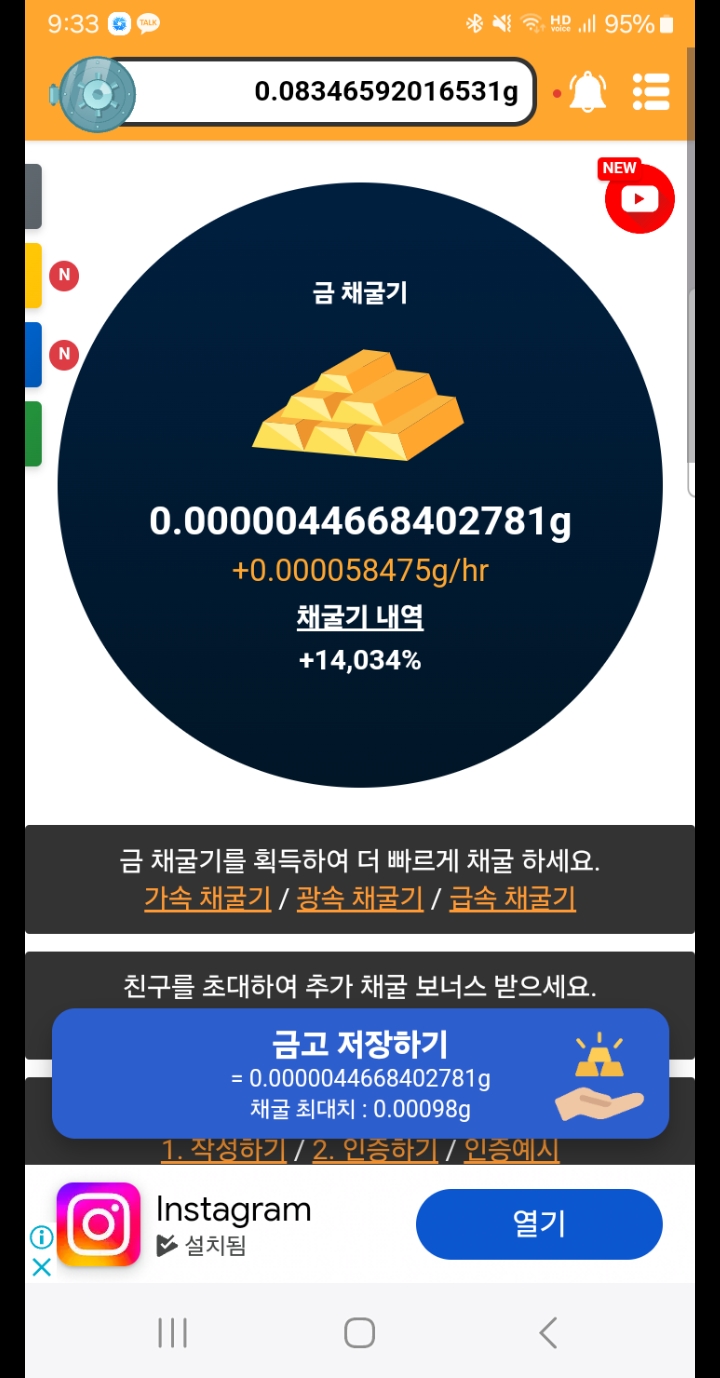
Task: Tap the vault safe icon
Action: point(96,94)
